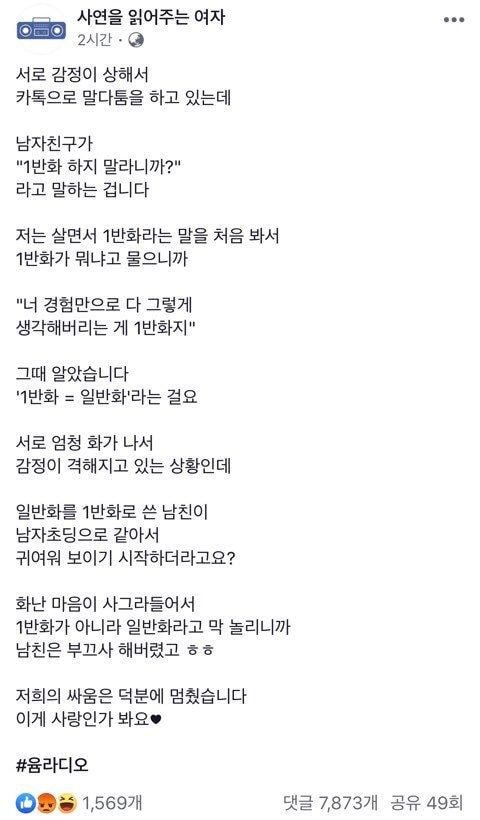Tap the page's radio profile picture
Screen dimensions: 480x820
(x=41, y=30)
